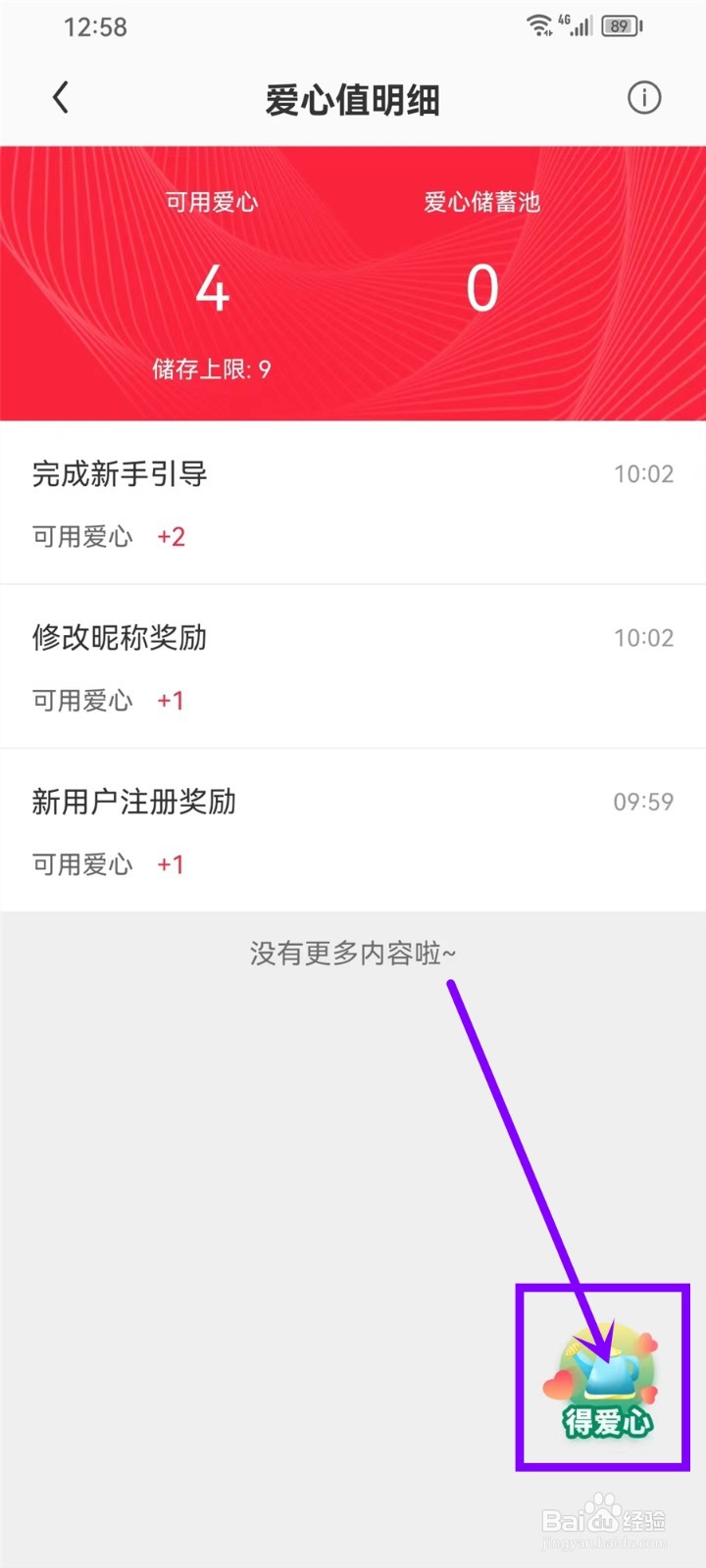Screen dimensions: 706x1568
Task: Tap the +2 reward value for 完成新手引导
Action: [x=171, y=536]
